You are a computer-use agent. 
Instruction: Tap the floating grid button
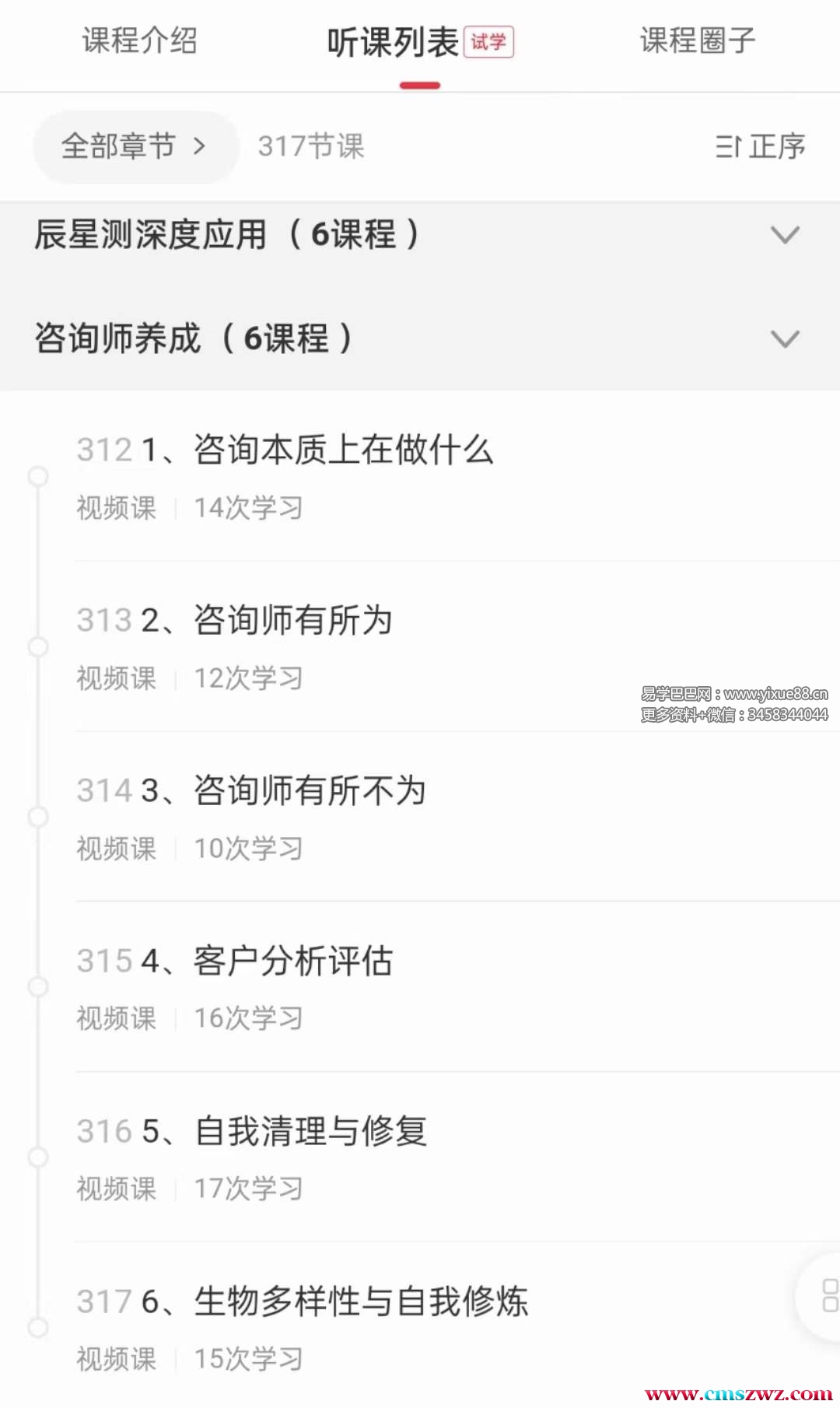(828, 1295)
